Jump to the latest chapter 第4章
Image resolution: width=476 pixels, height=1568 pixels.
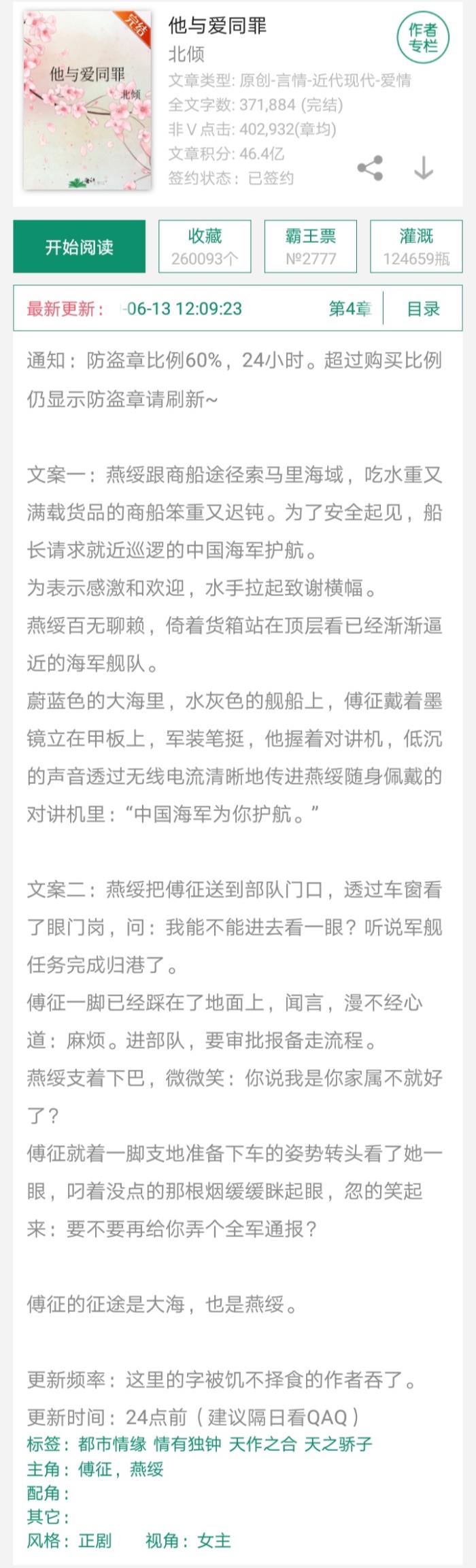[x=350, y=309]
